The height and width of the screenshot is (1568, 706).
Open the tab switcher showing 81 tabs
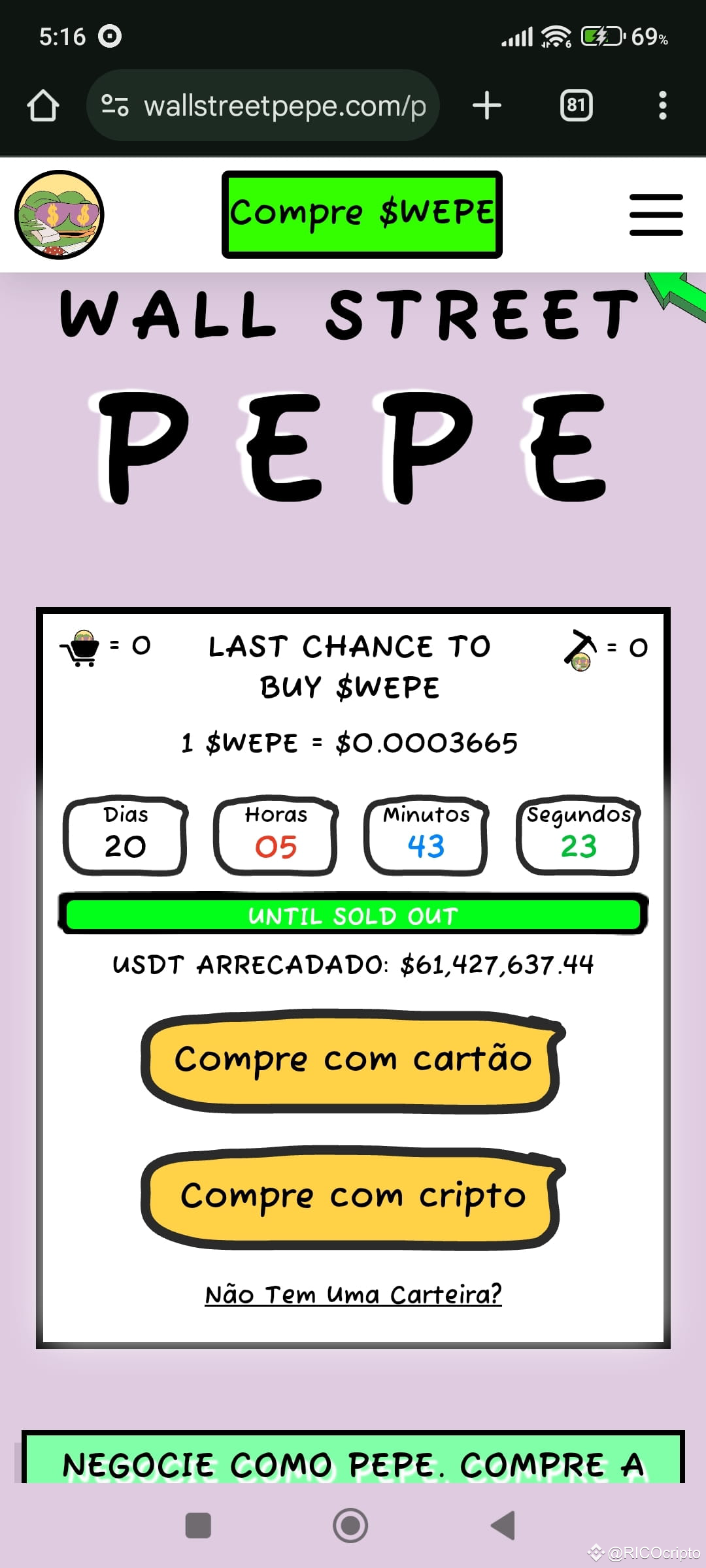(576, 106)
